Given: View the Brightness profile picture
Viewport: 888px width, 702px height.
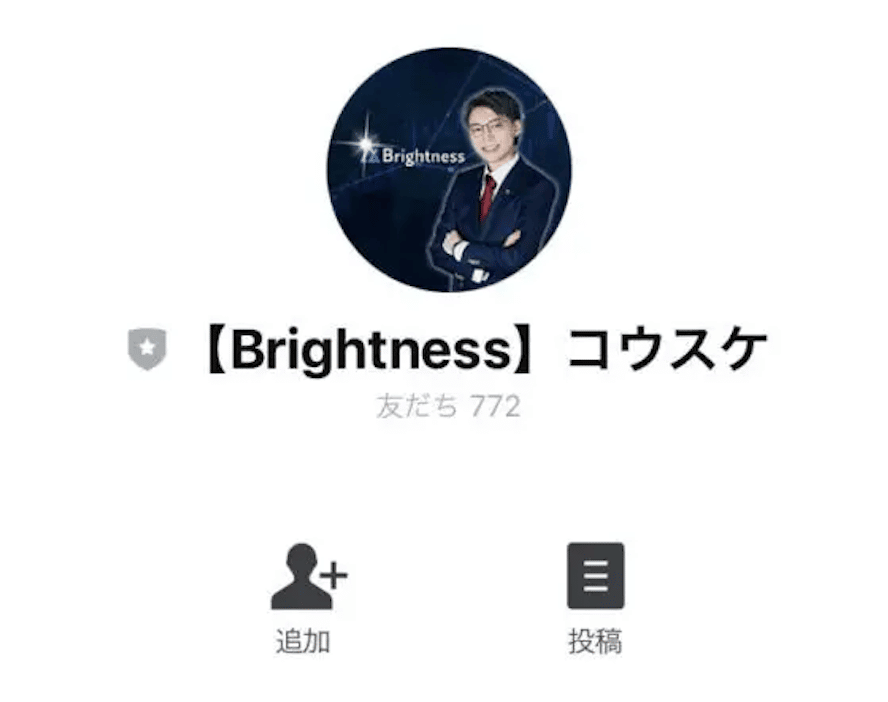Looking at the screenshot, I should (449, 170).
